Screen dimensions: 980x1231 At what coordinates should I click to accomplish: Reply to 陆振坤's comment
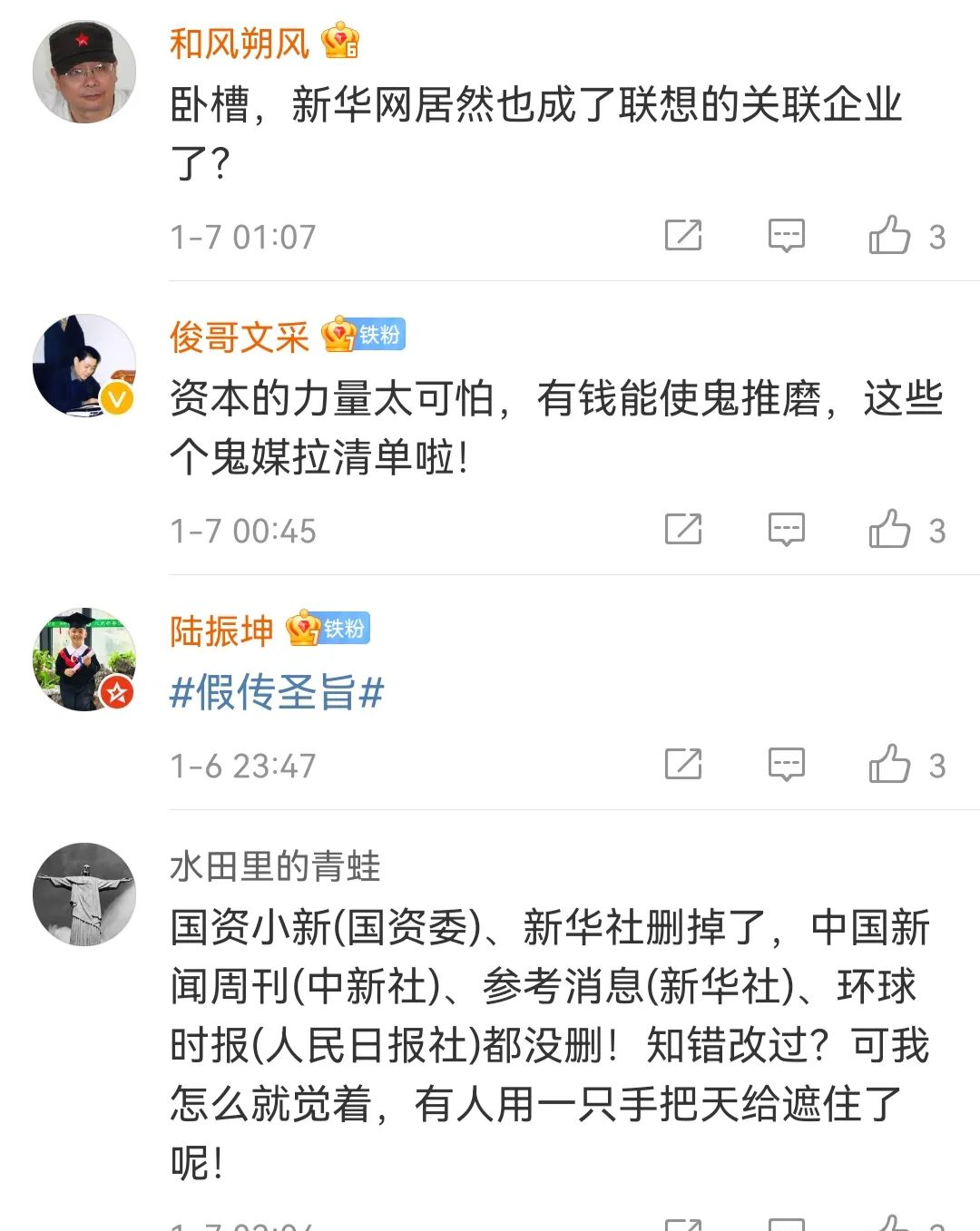[x=786, y=765]
